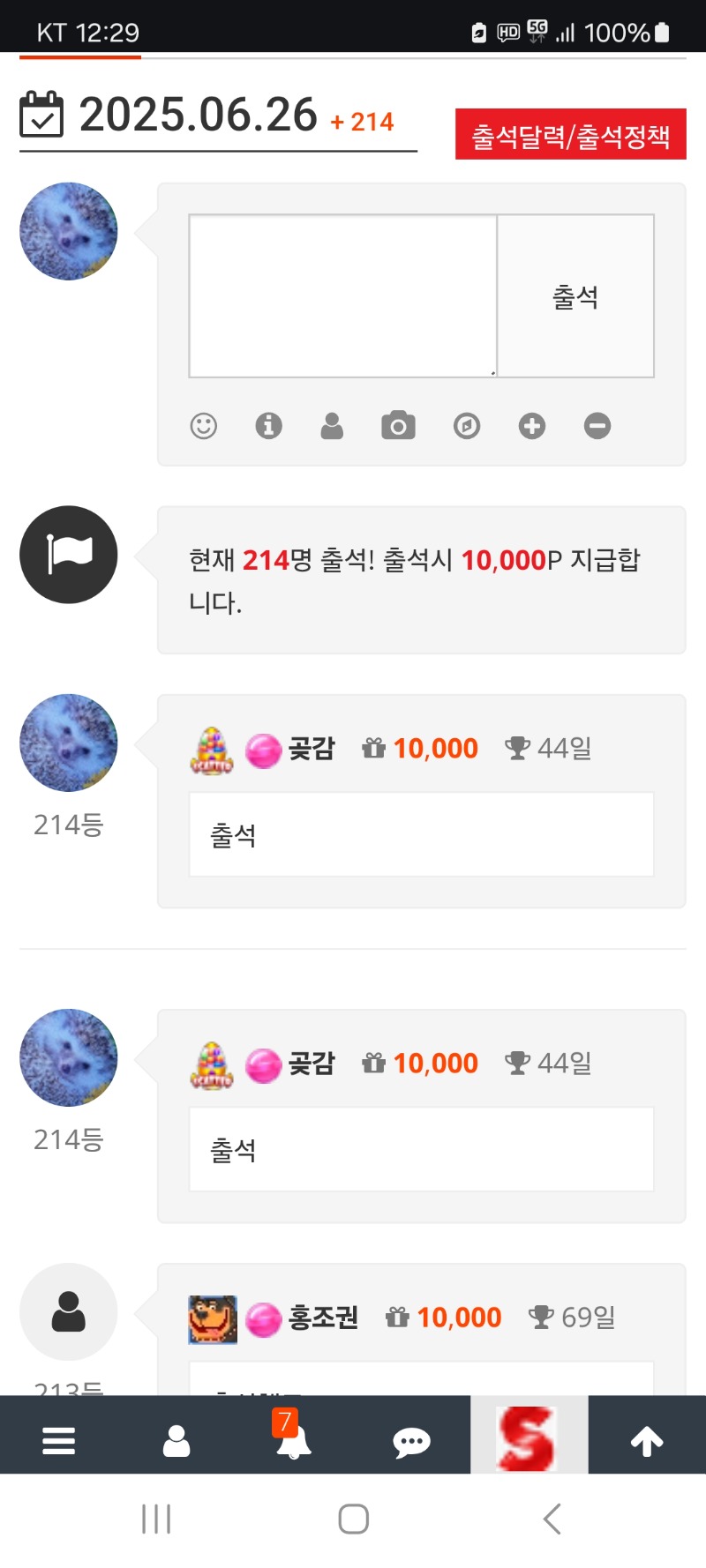706x1568 pixels.
Task: Open user 홍조권's profile name
Action: (323, 1318)
